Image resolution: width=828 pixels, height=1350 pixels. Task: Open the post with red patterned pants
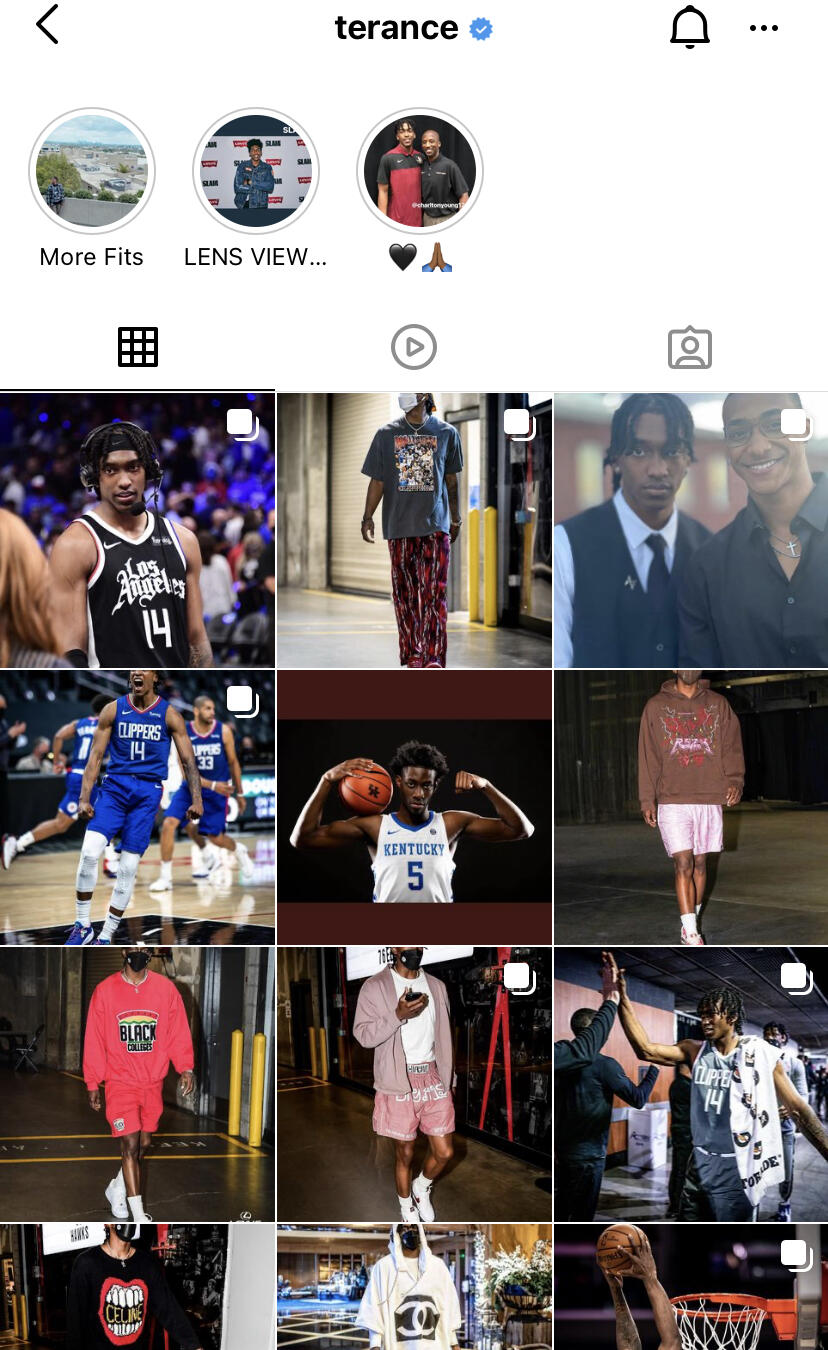point(414,530)
